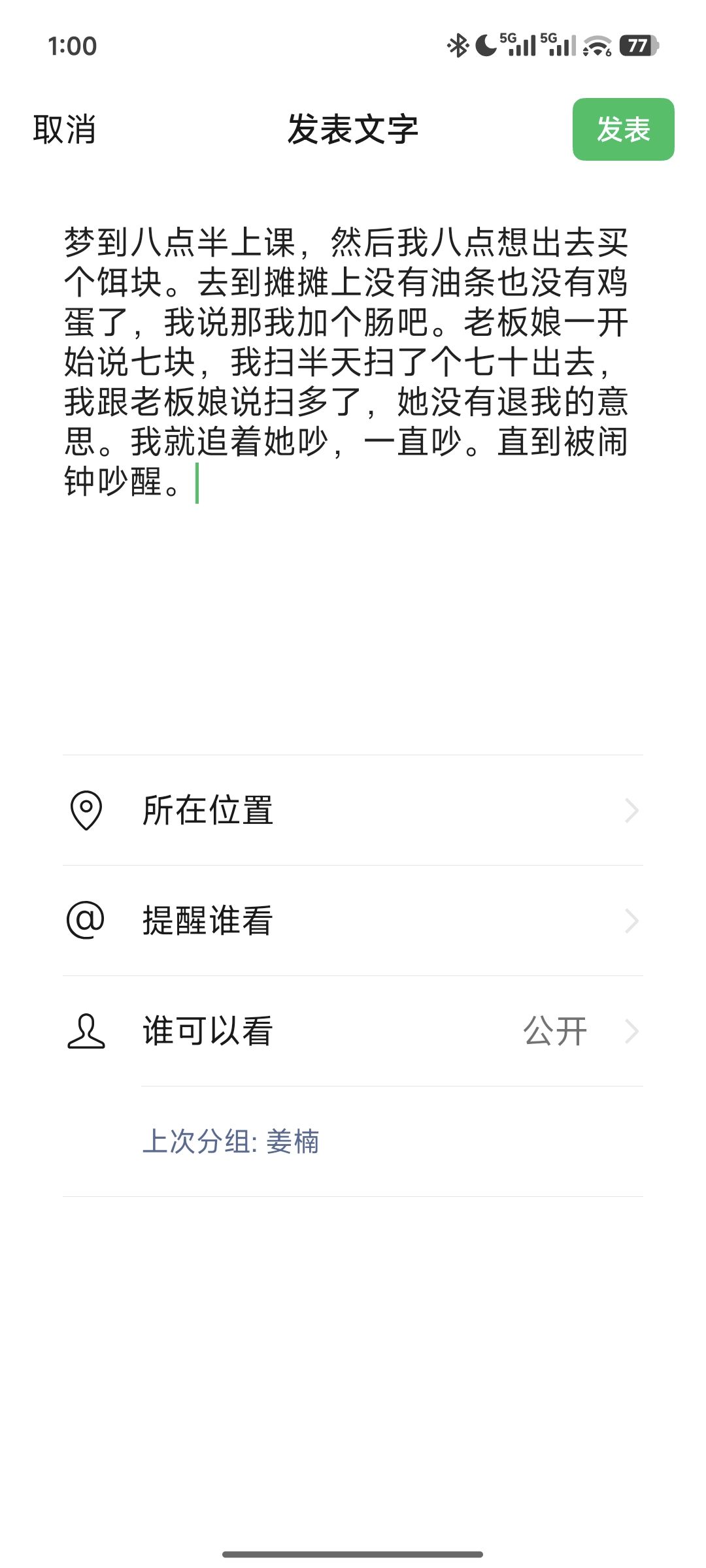The width and height of the screenshot is (706, 1568).
Task: Open the 谁可以看 visibility setting
Action: pyautogui.click(x=353, y=1031)
